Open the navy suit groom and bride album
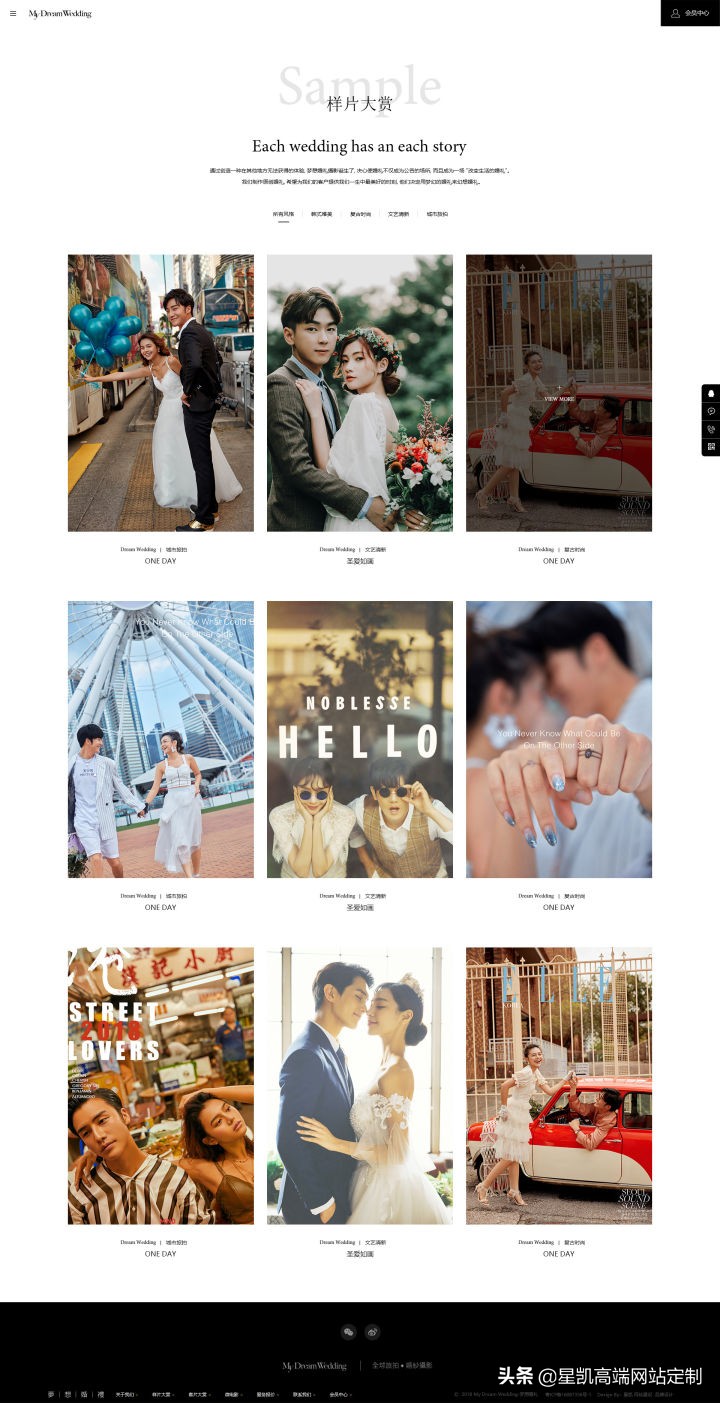 pos(359,1085)
